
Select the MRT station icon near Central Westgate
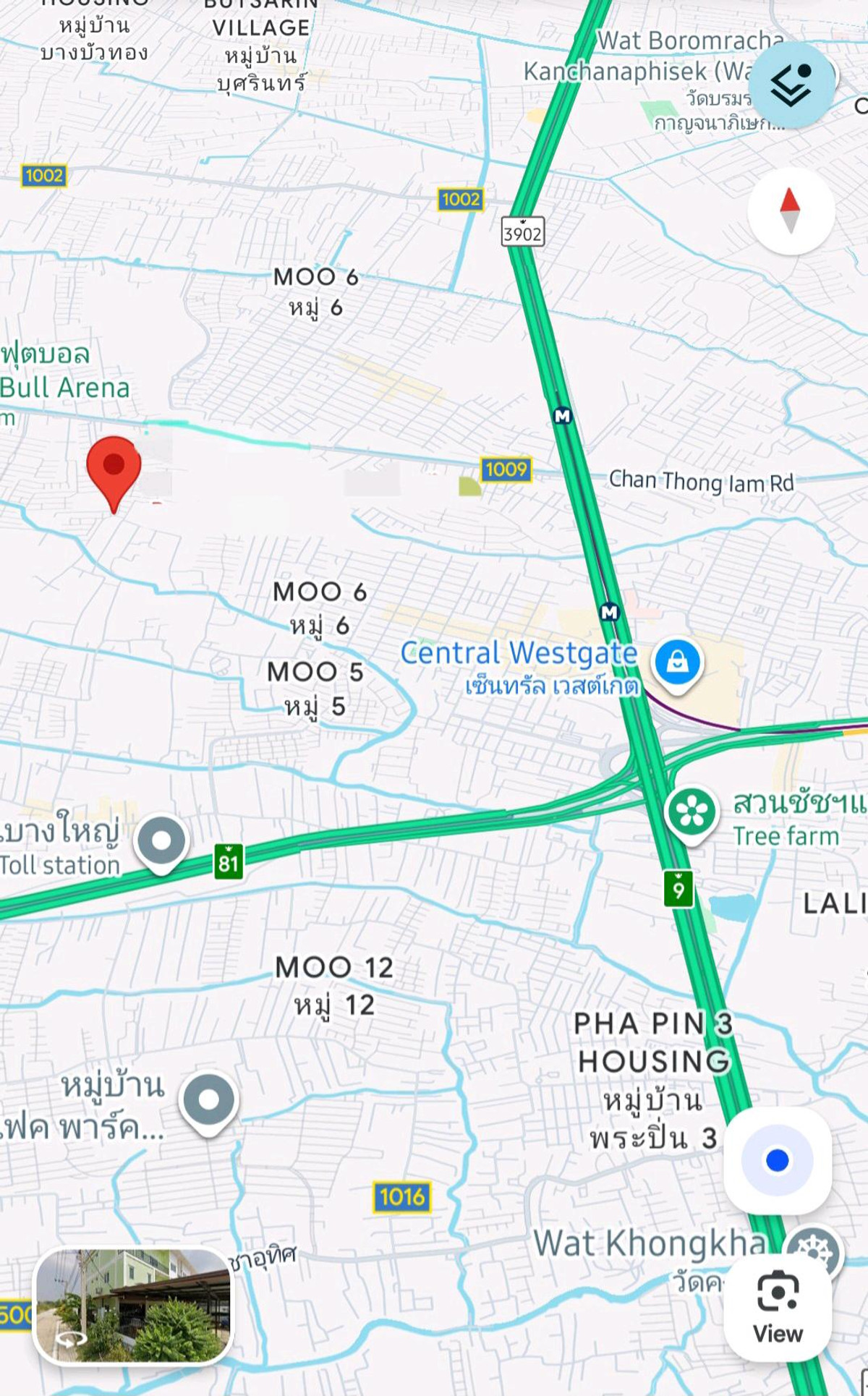[x=610, y=613]
